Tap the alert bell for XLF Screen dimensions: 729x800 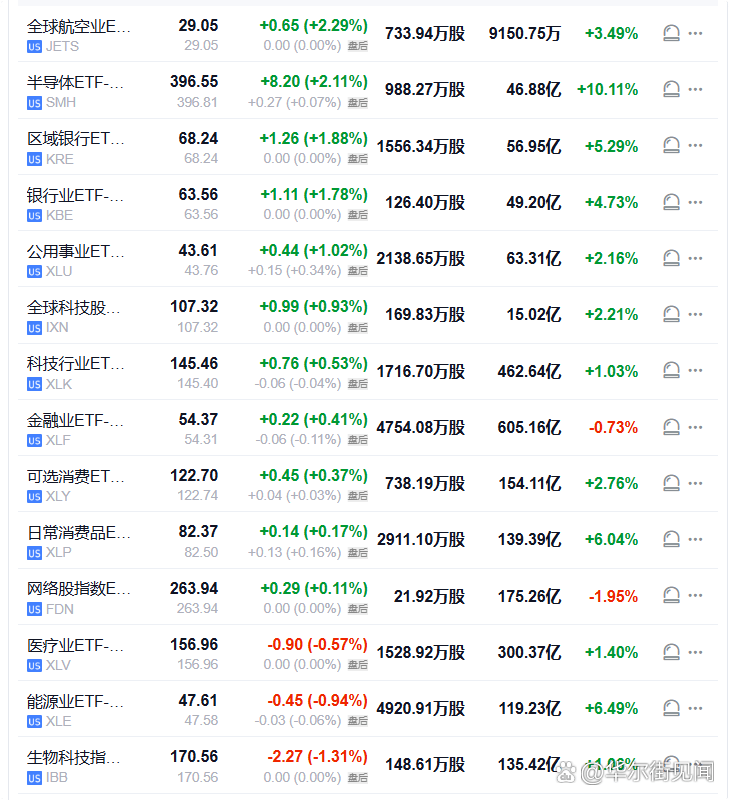[x=671, y=428]
